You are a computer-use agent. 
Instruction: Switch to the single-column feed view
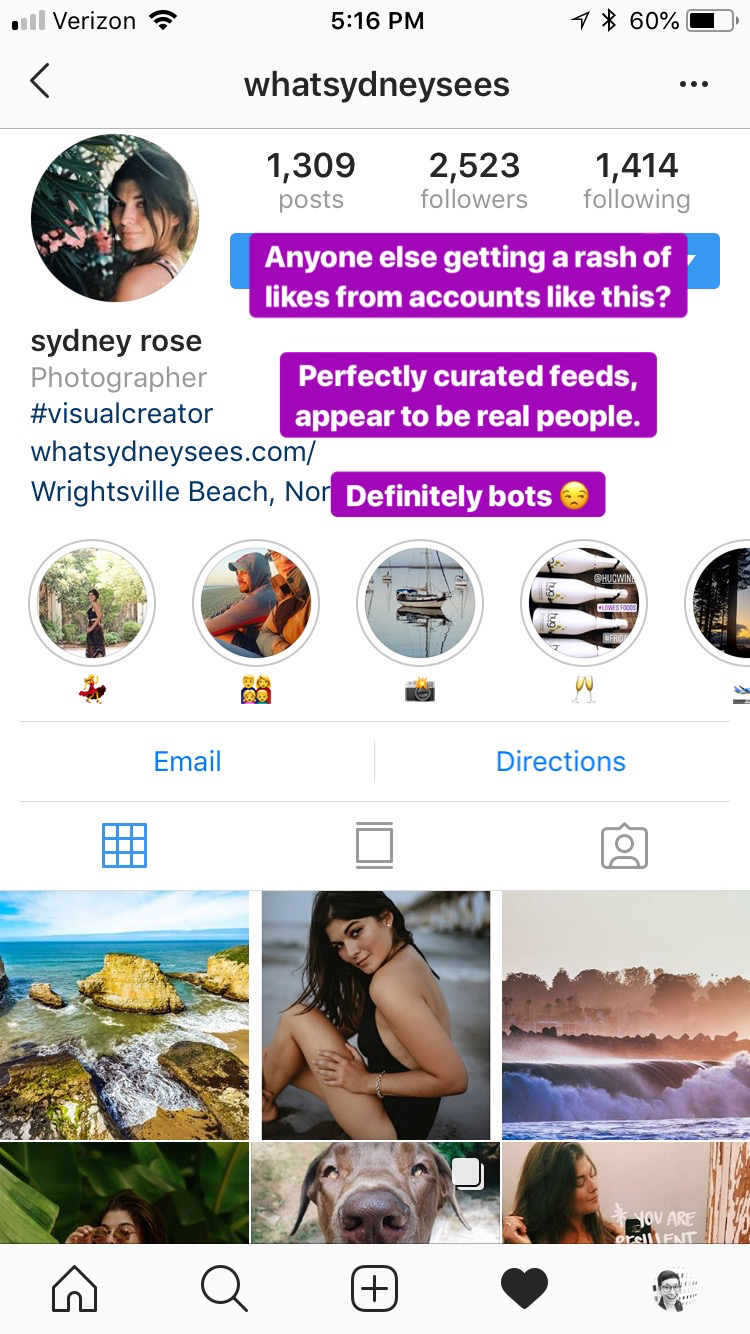point(374,846)
